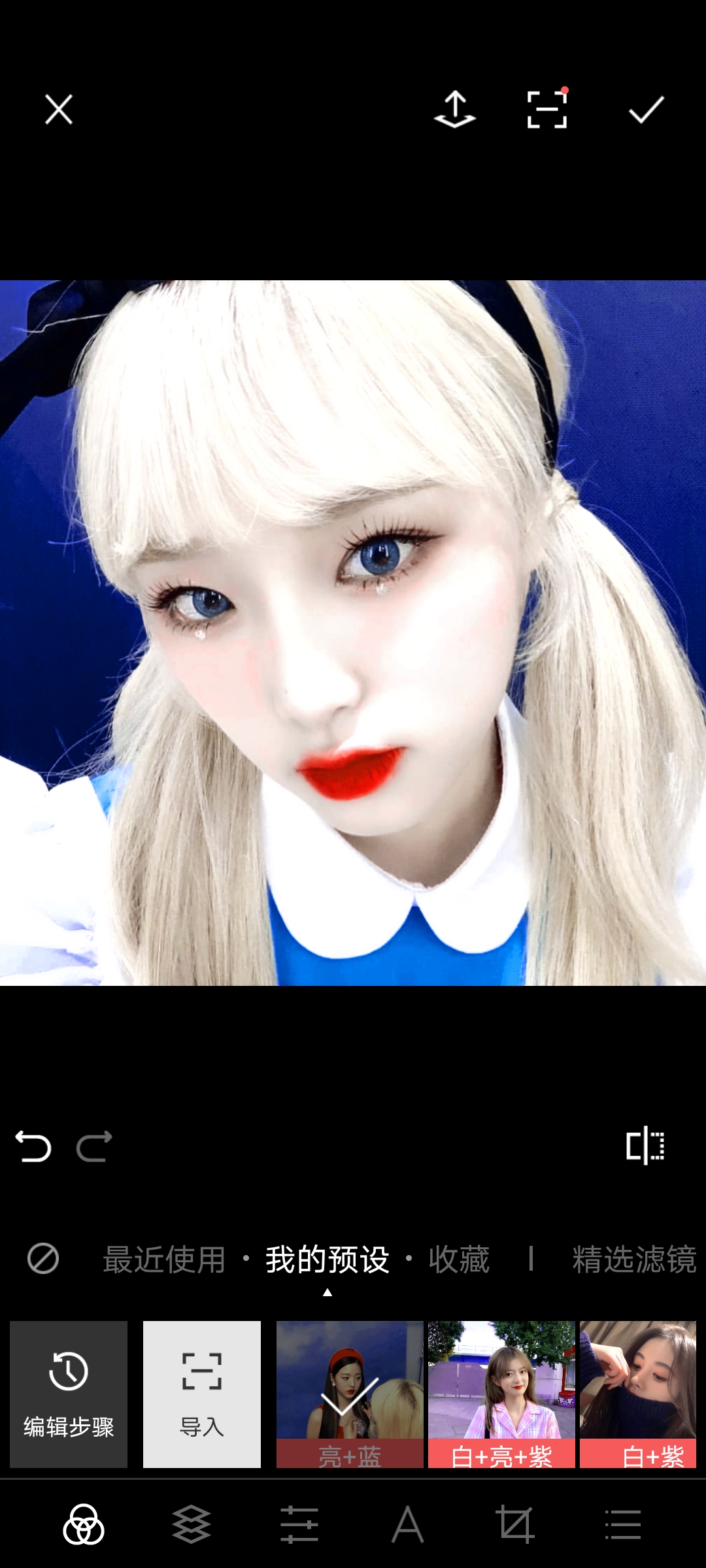
Task: Open the scan preset icon in top bar
Action: point(547,109)
